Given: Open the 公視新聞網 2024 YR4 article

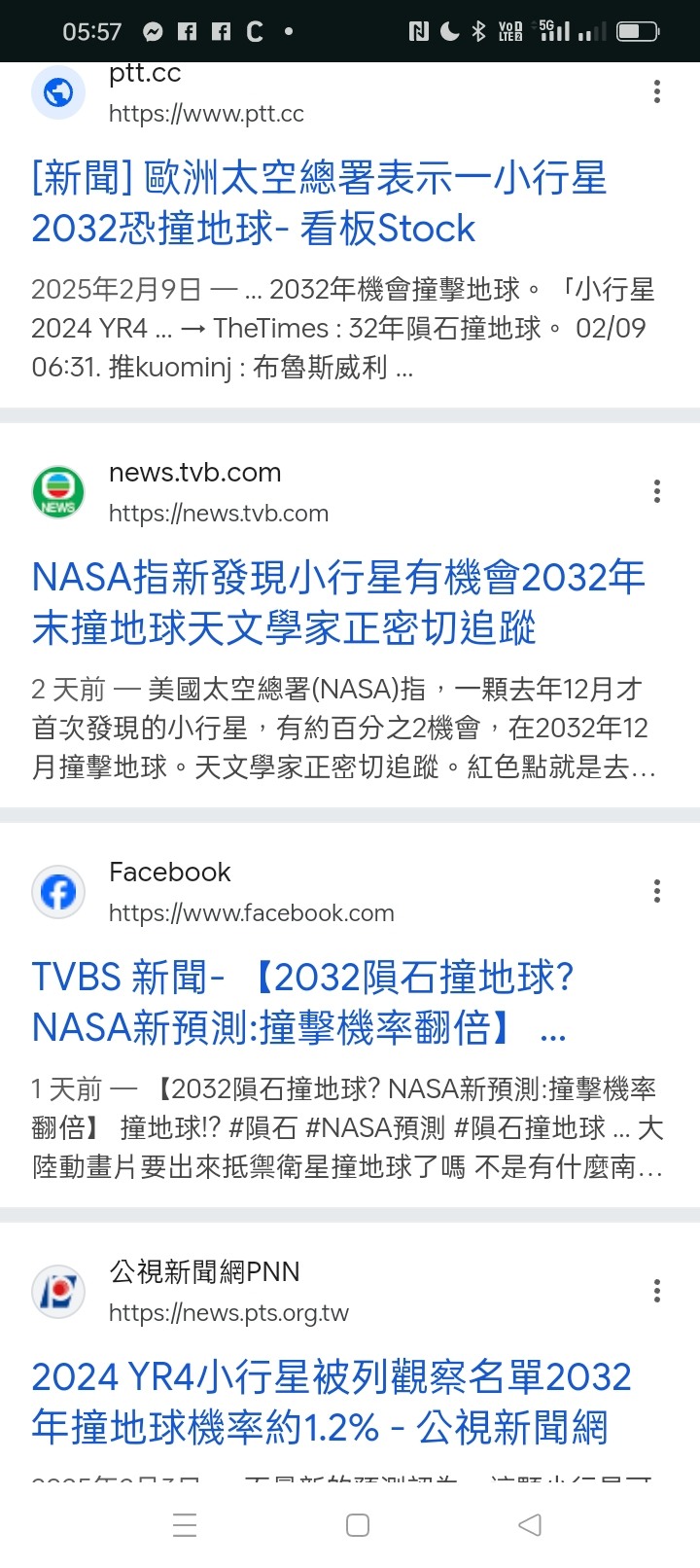Looking at the screenshot, I should click(x=332, y=1402).
